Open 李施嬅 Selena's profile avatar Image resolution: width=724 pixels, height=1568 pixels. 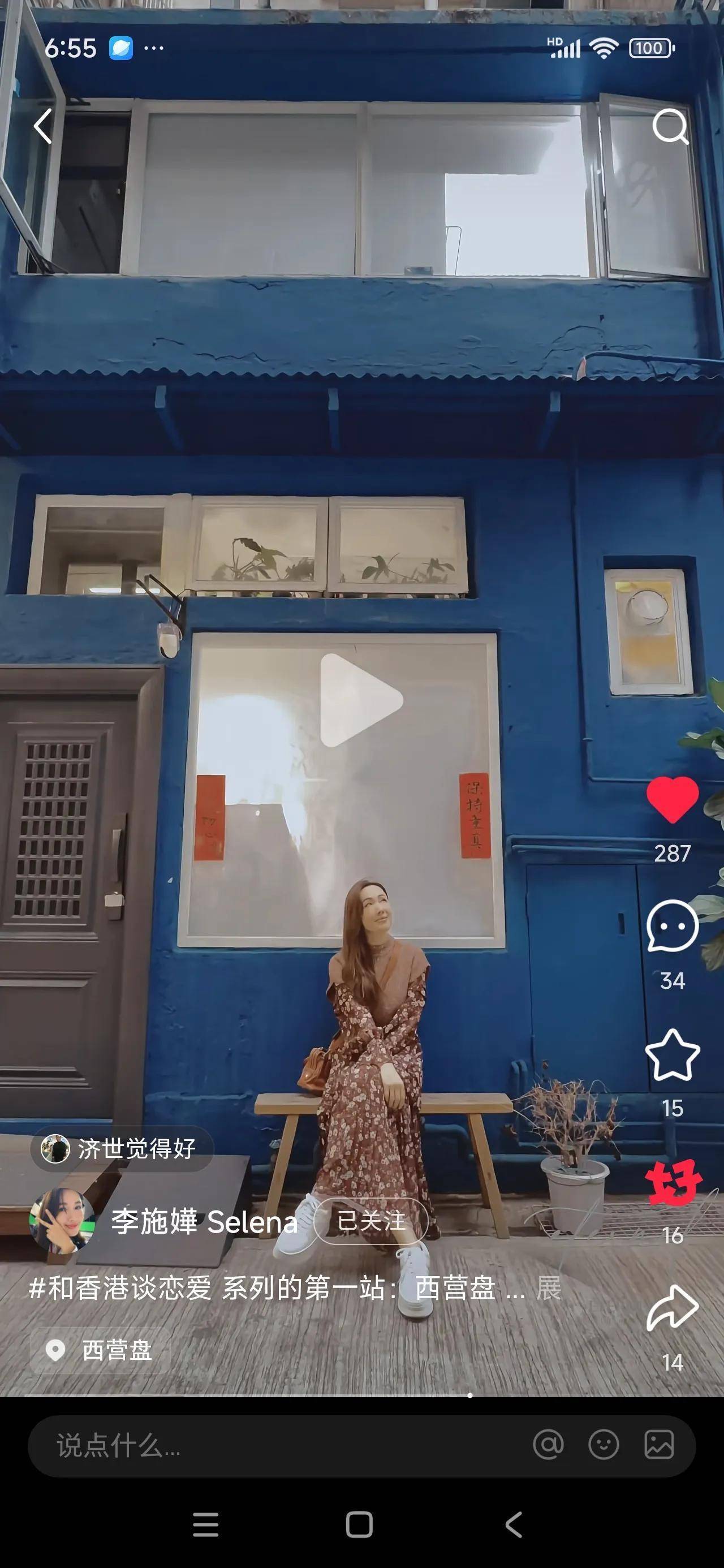(x=62, y=1221)
